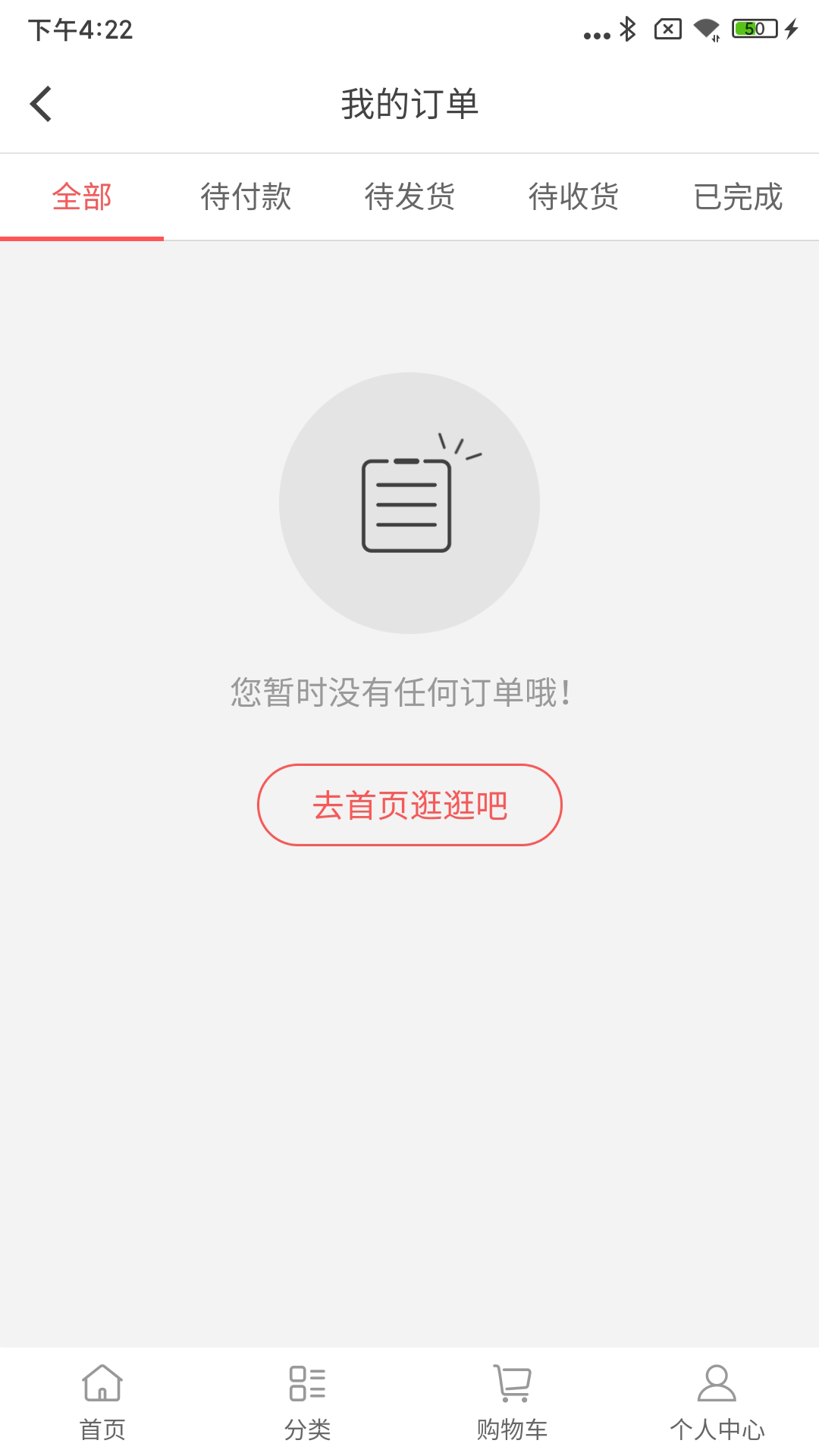Switch to the 待发货 tab
The height and width of the screenshot is (1456, 819).
coord(409,197)
